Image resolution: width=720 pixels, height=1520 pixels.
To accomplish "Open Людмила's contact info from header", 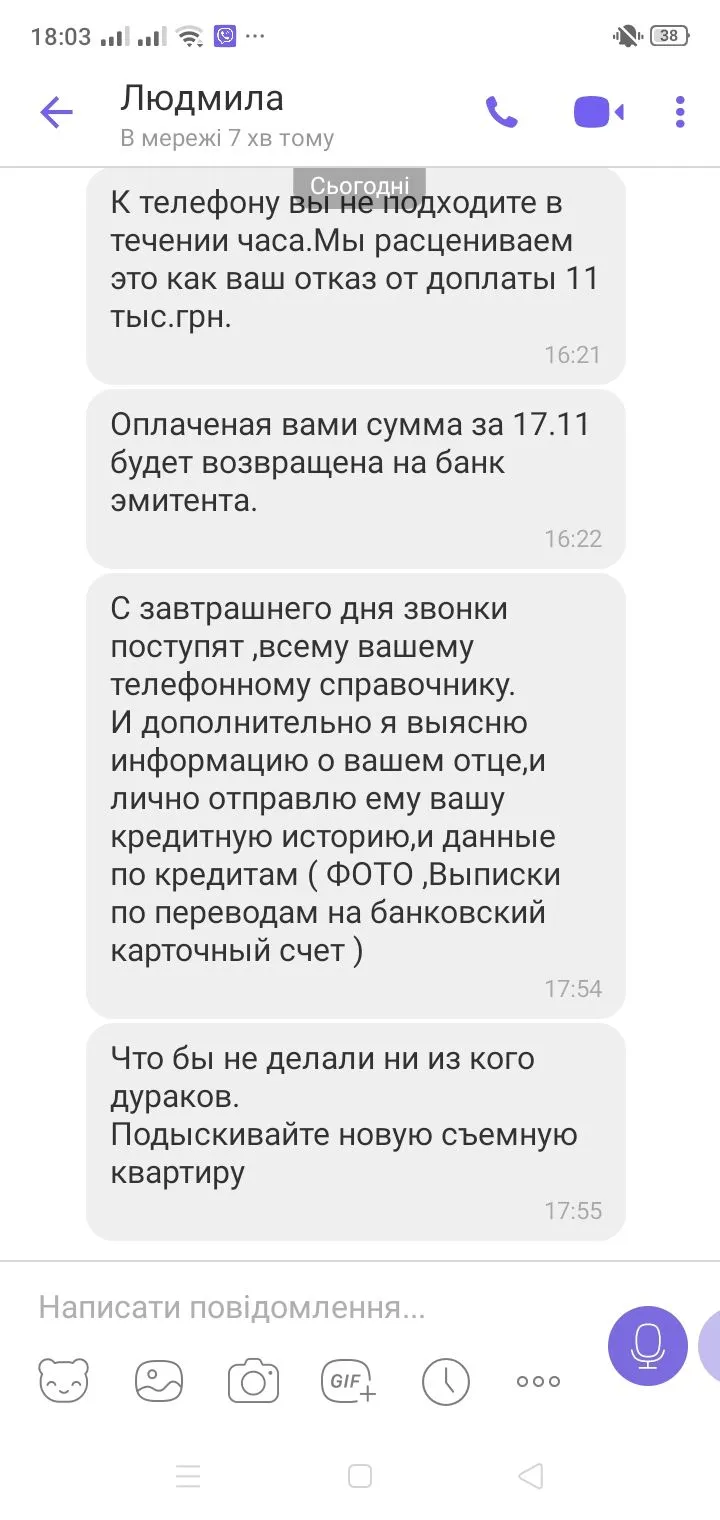I will pyautogui.click(x=226, y=114).
